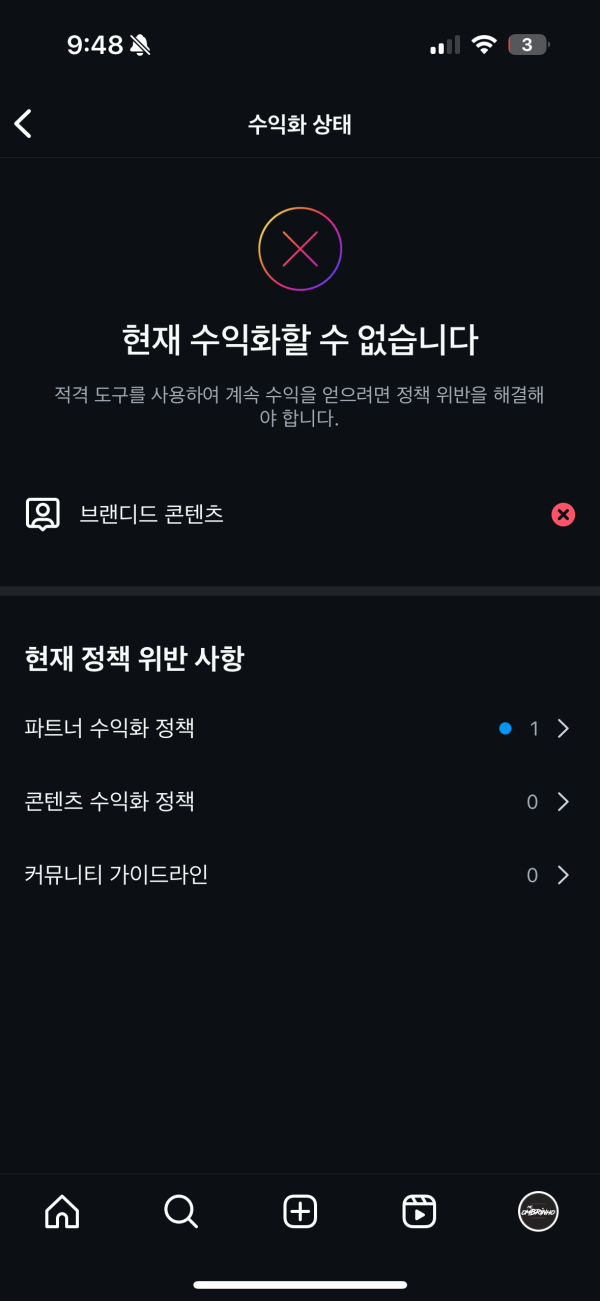Go back from 수익화 상태 screen

click(x=23, y=124)
